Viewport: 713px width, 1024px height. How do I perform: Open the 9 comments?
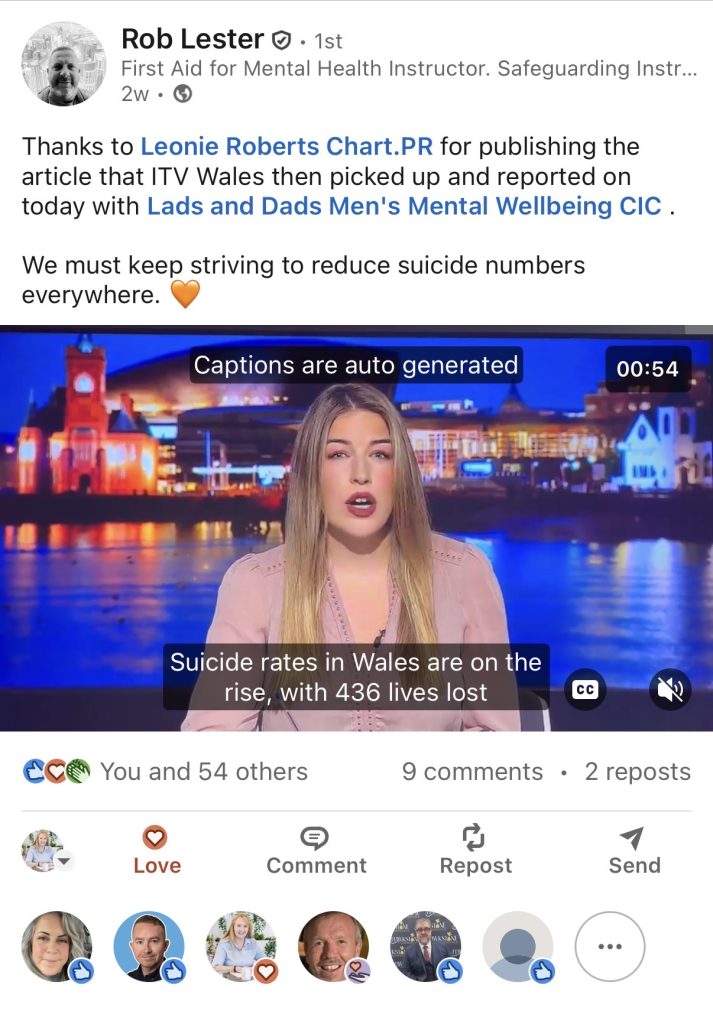coord(472,772)
